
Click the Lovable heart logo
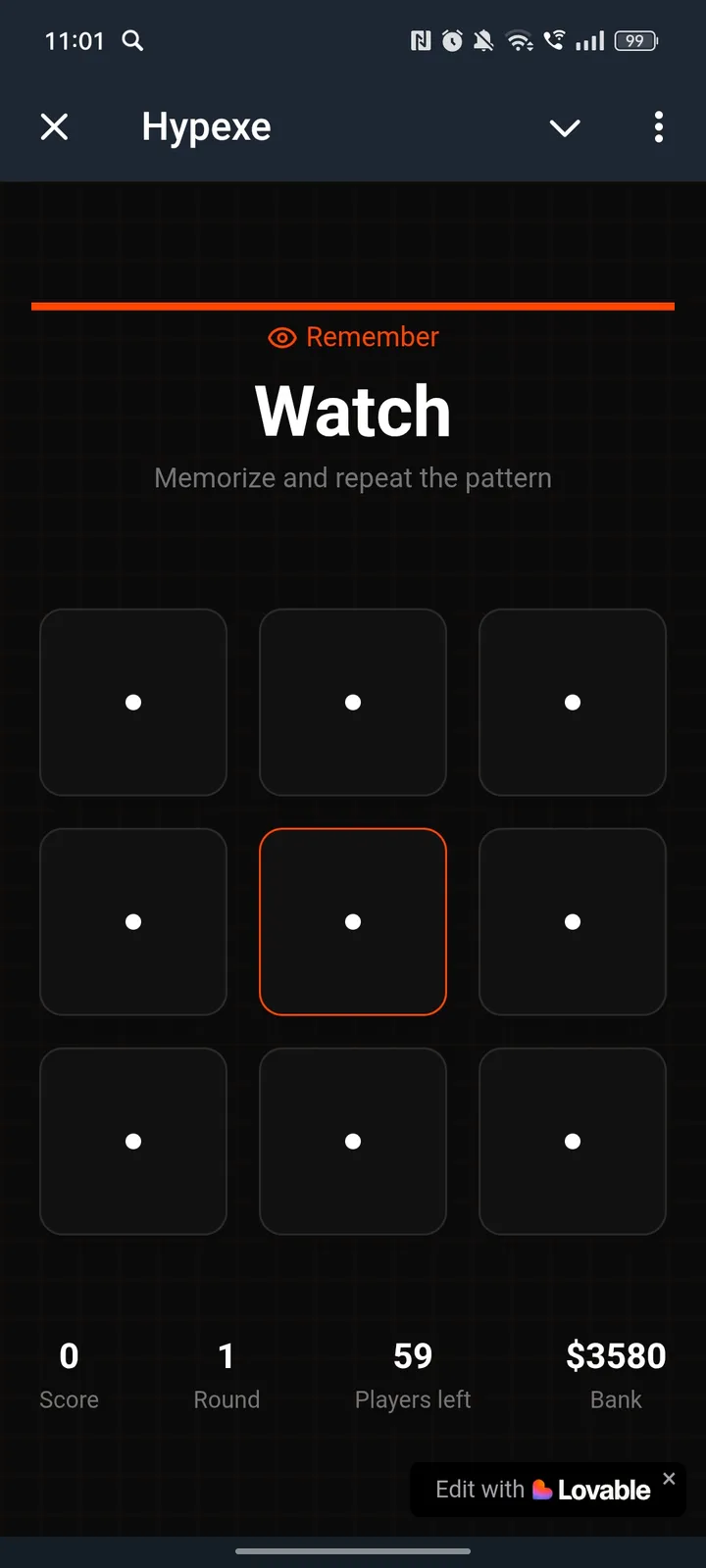(x=542, y=1490)
